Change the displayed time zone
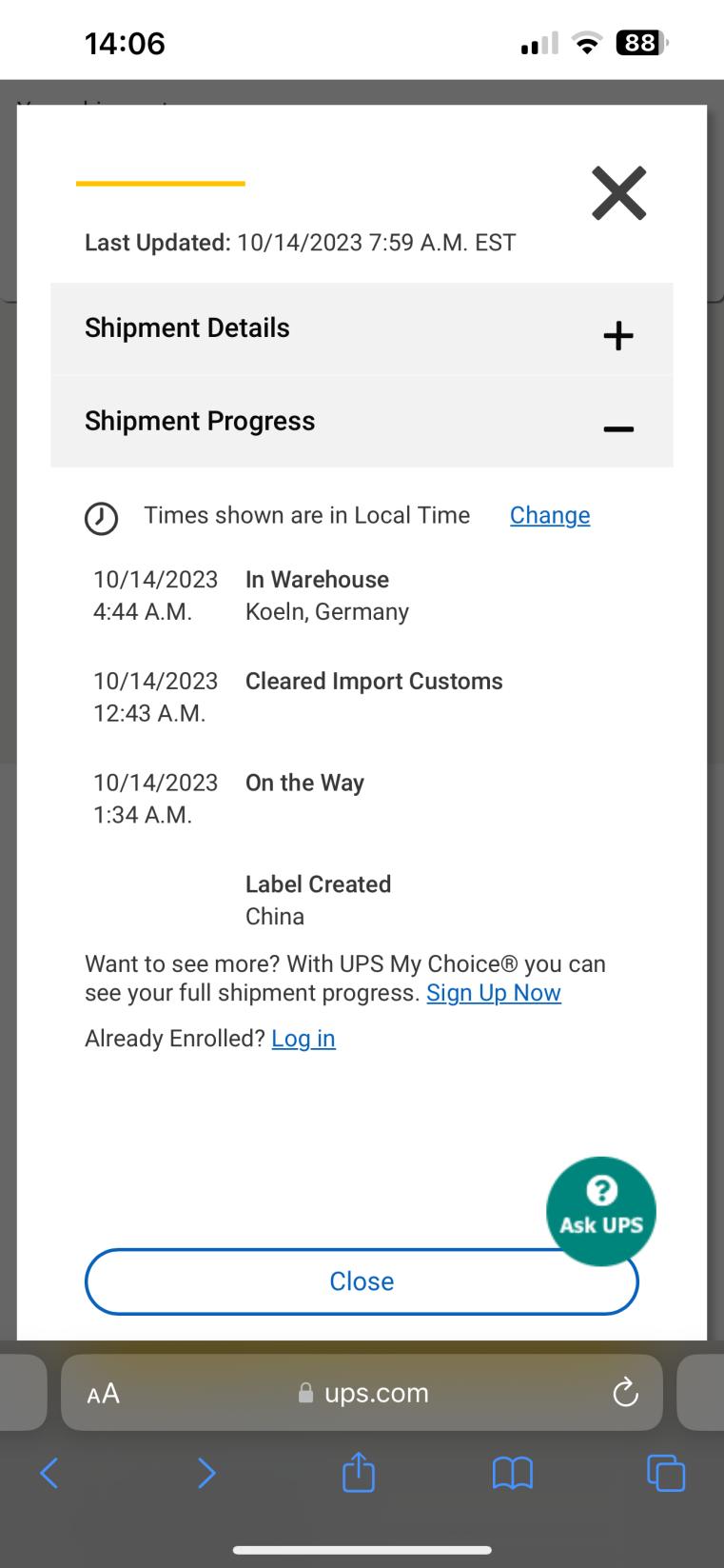 (x=549, y=515)
